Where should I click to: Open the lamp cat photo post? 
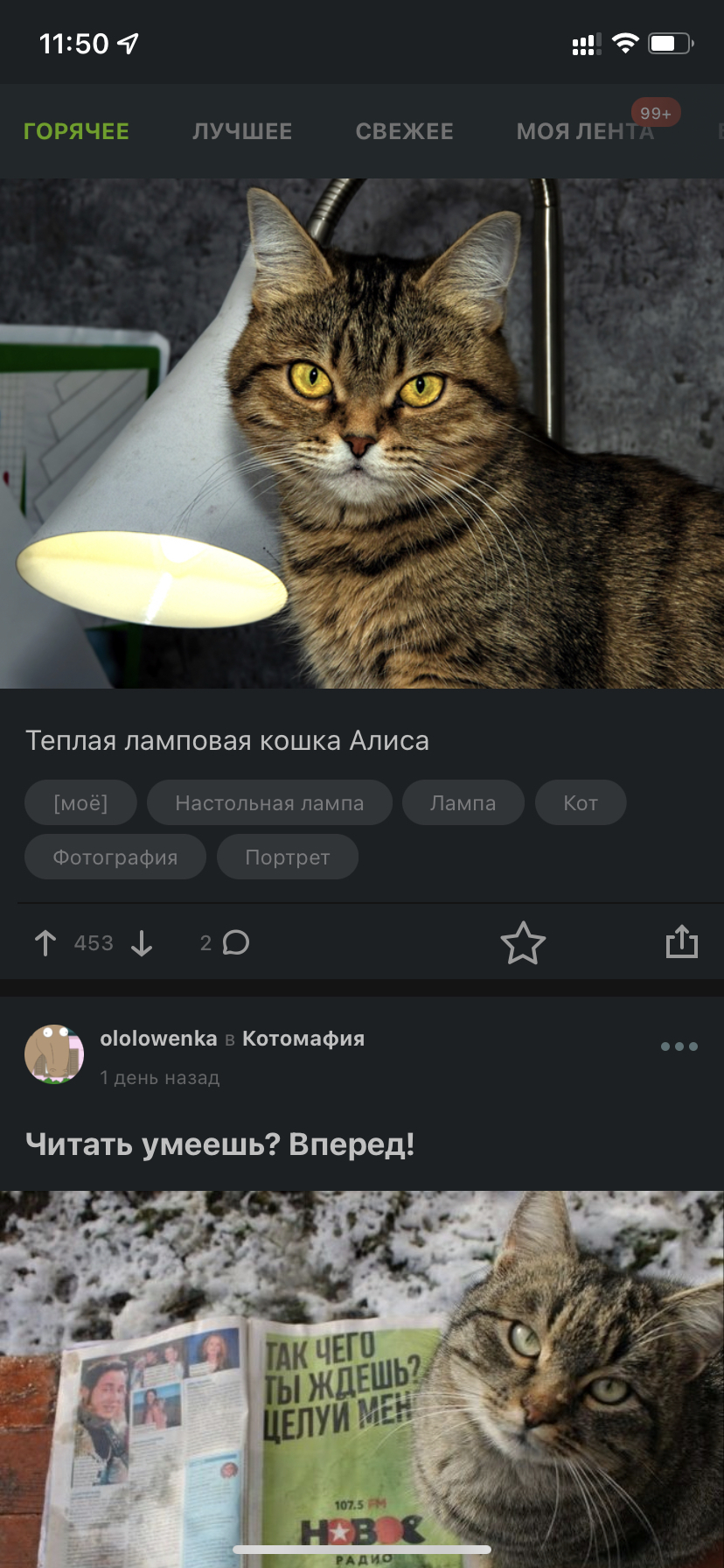click(x=362, y=433)
